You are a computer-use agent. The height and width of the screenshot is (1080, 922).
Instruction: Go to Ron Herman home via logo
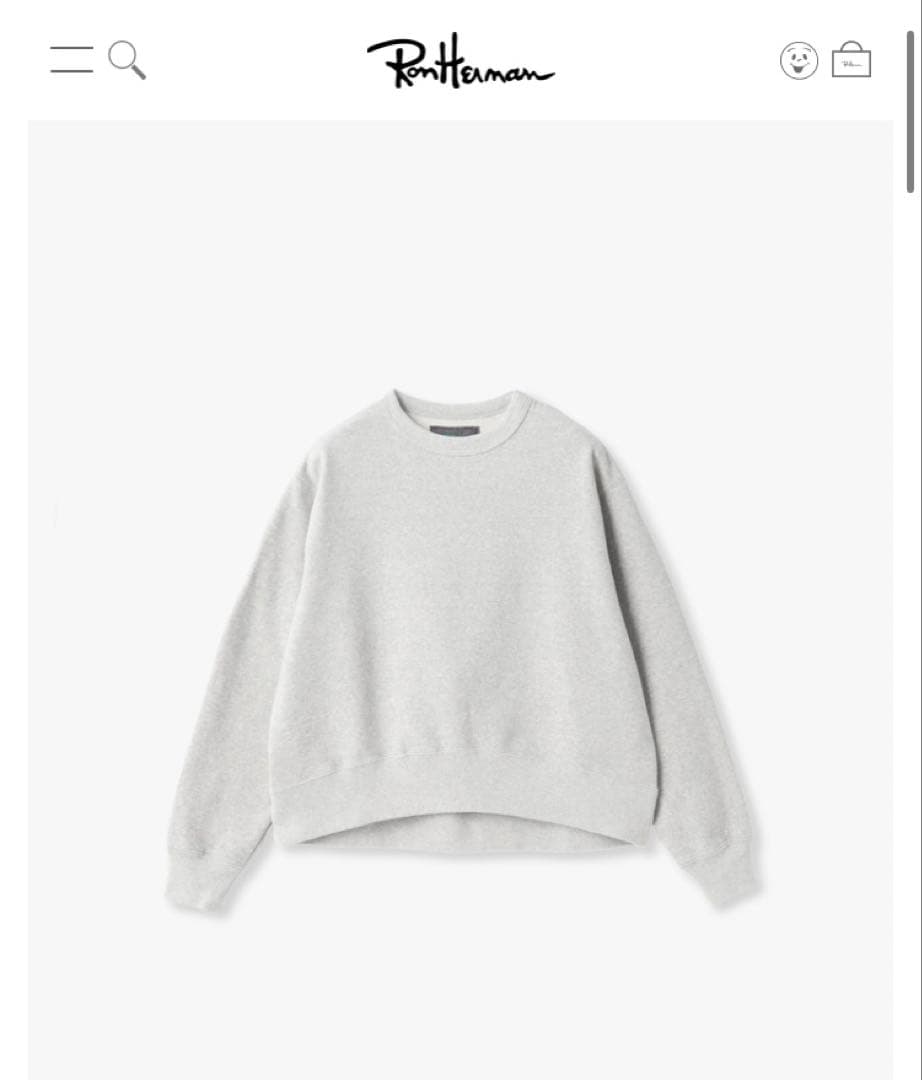tap(460, 61)
